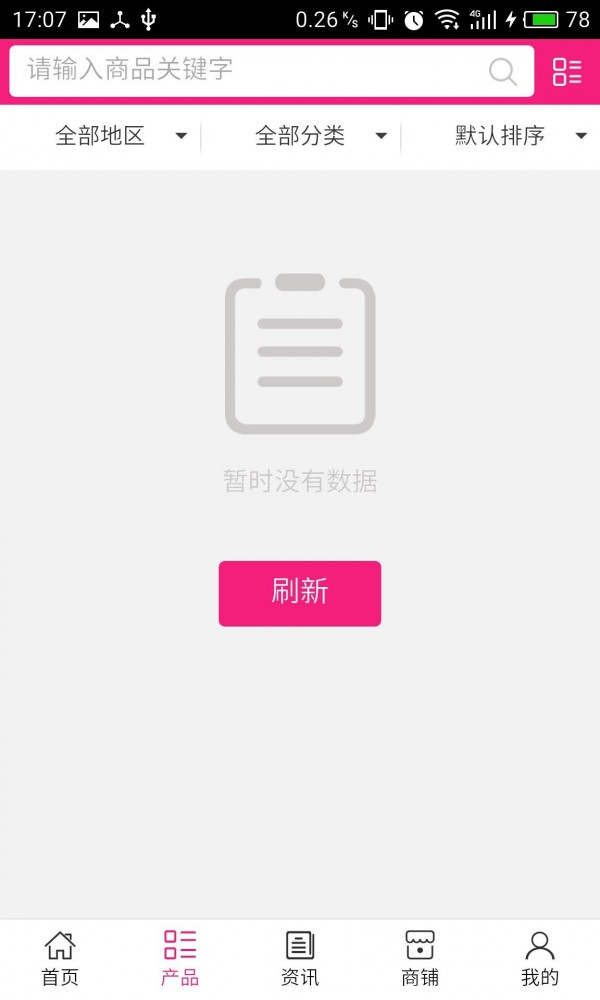This screenshot has width=600, height=1000.
Task: Expand the 全部地区 region dropdown
Action: click(x=120, y=136)
